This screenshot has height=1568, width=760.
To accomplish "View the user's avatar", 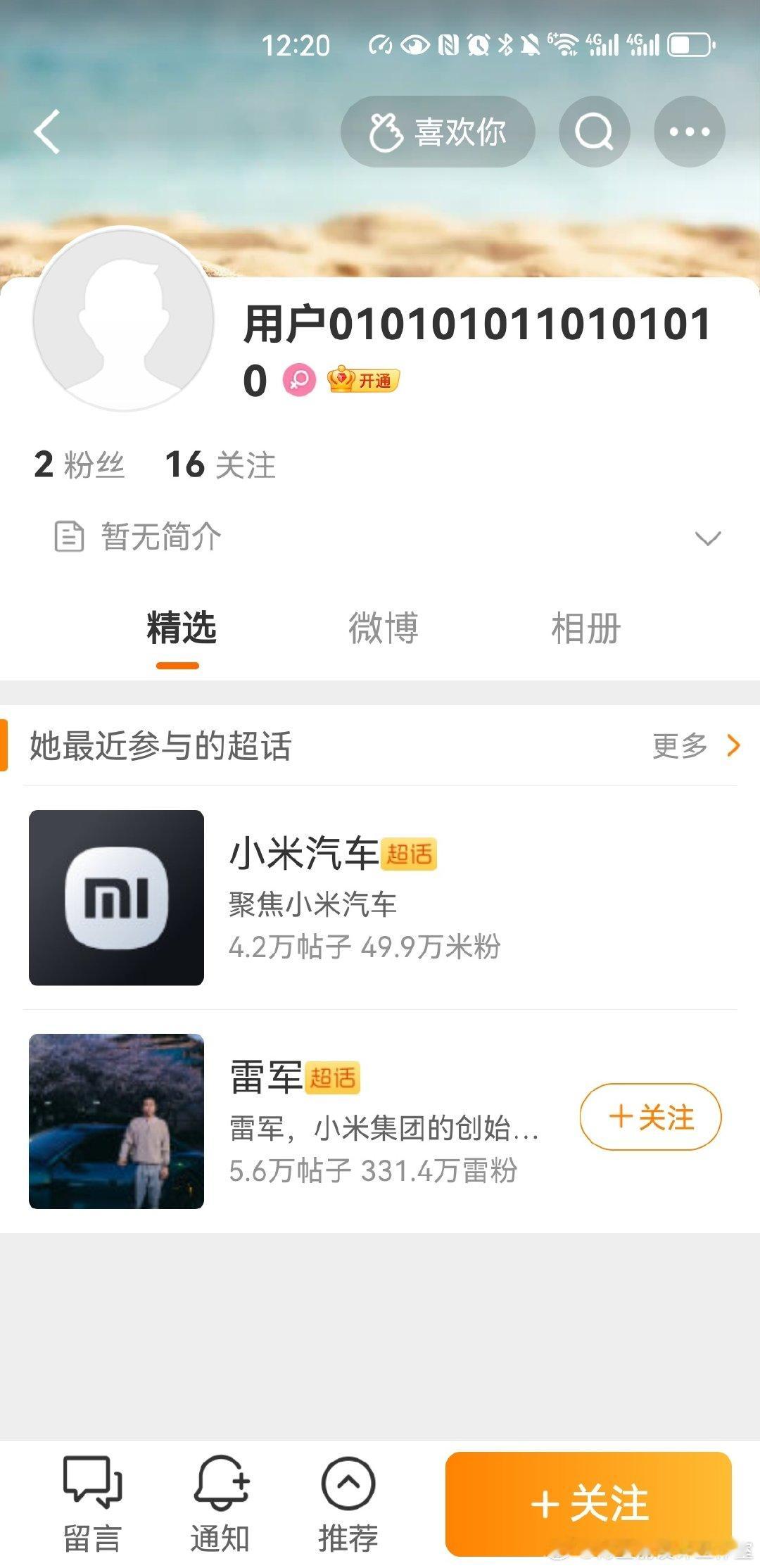I will 124,319.
